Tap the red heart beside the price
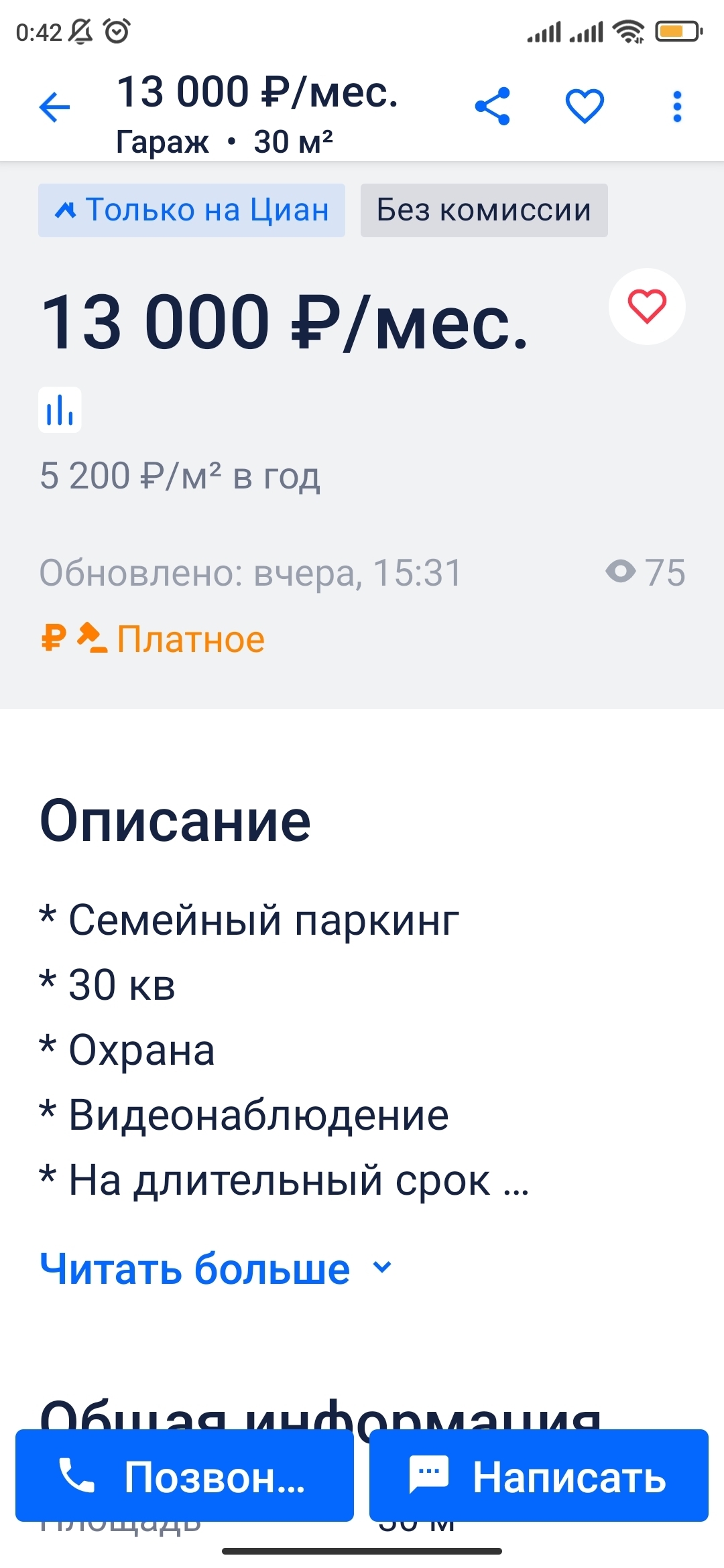 point(647,306)
